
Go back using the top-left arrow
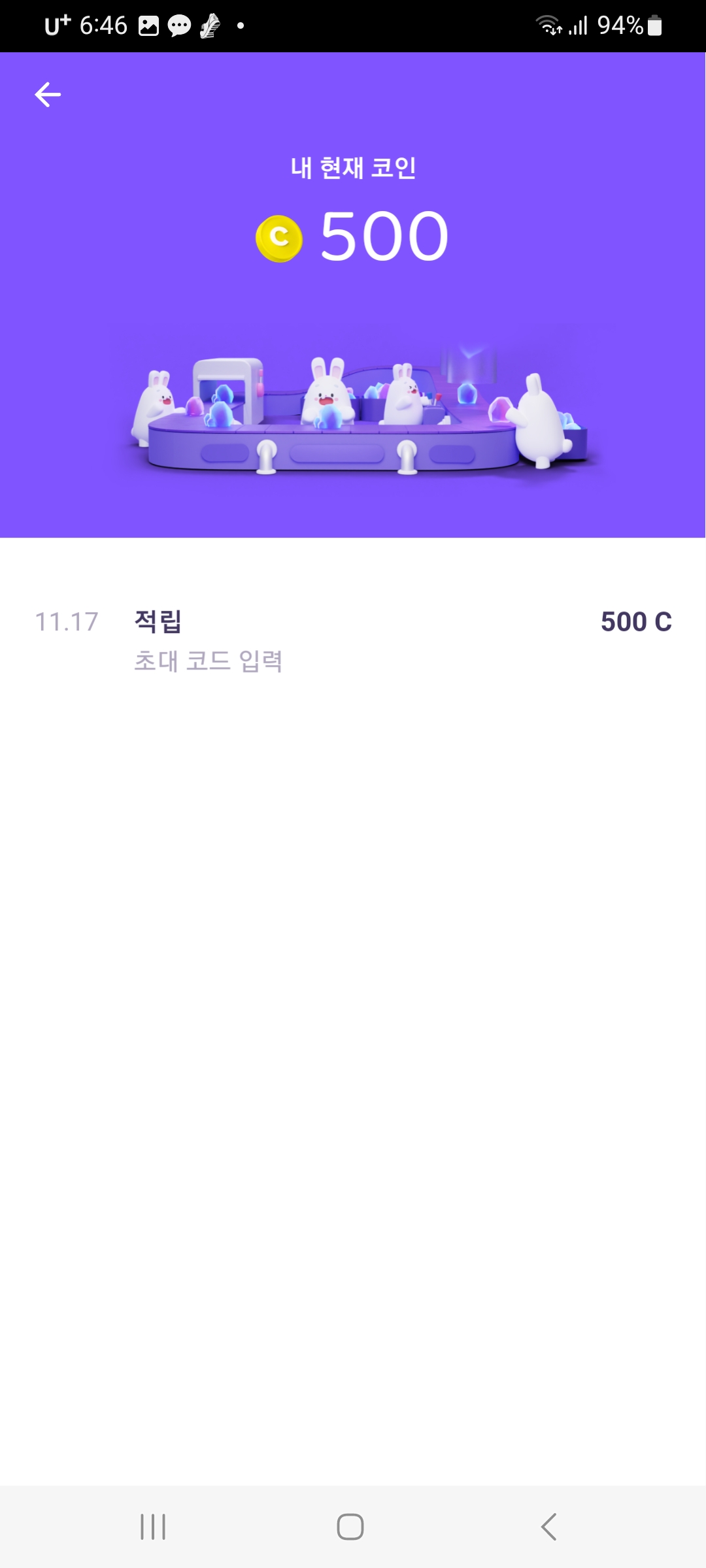[48, 95]
